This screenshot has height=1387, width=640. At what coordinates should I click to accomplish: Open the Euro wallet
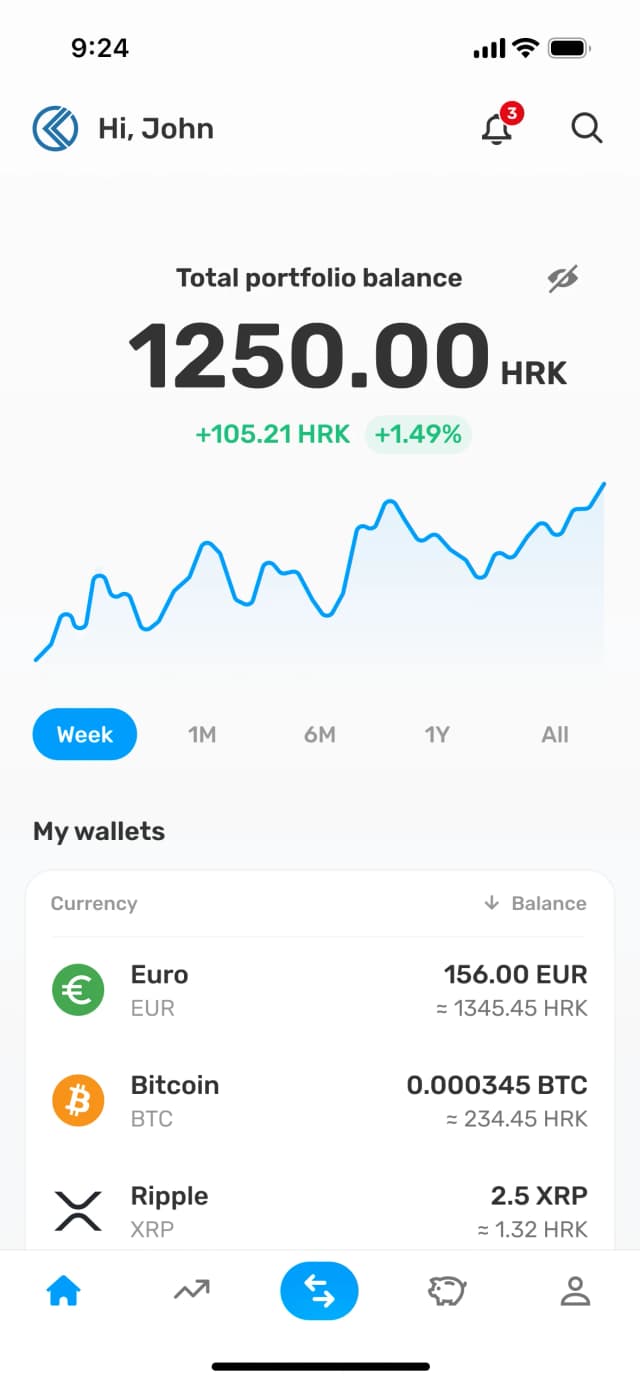(320, 990)
